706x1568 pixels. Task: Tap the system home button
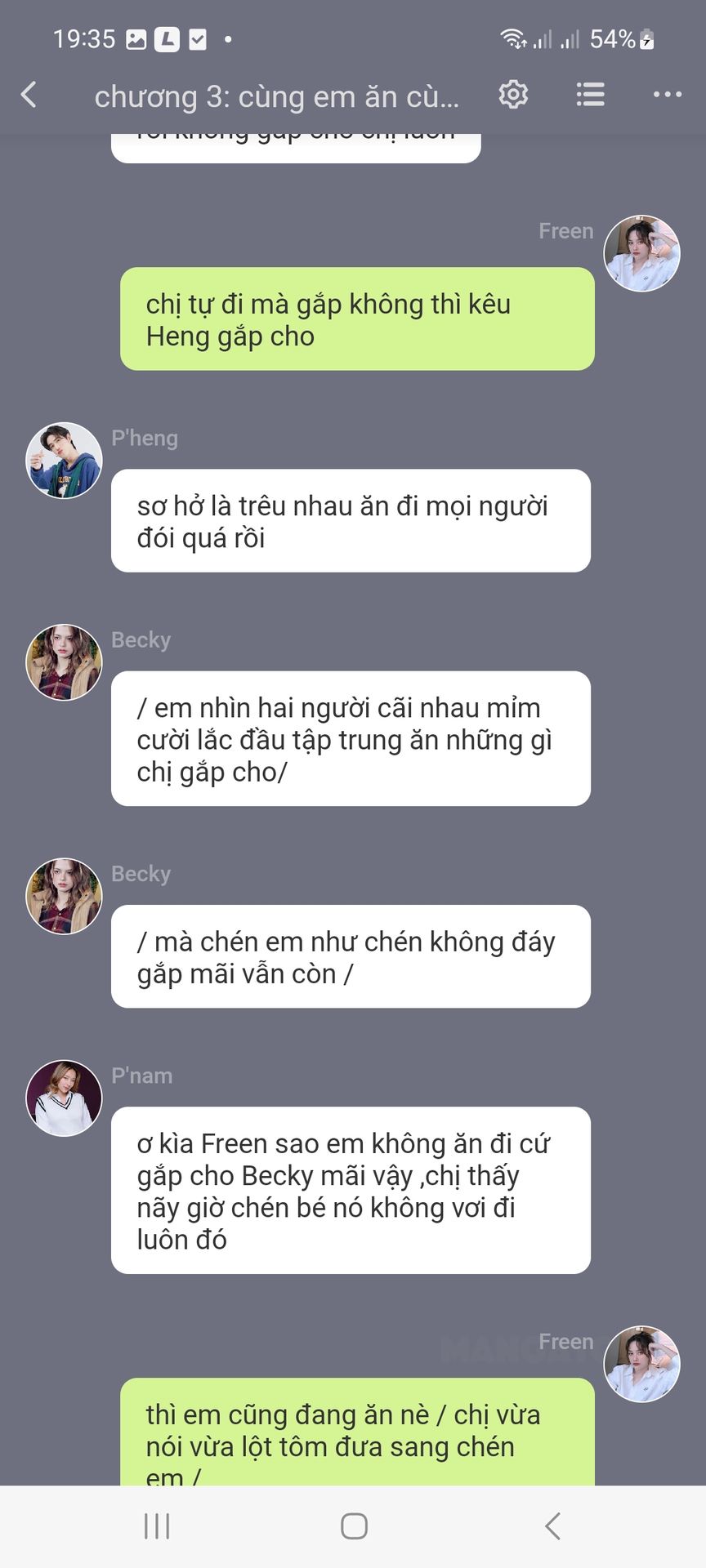(354, 1526)
